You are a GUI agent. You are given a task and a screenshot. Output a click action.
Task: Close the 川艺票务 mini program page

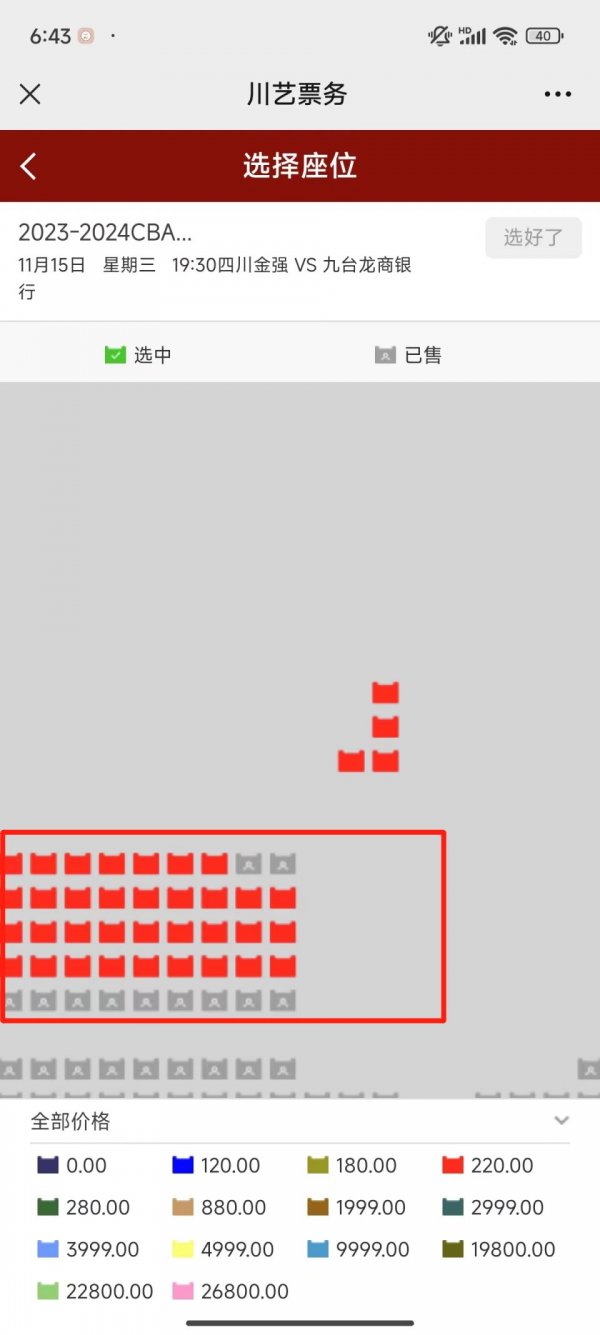coord(30,94)
